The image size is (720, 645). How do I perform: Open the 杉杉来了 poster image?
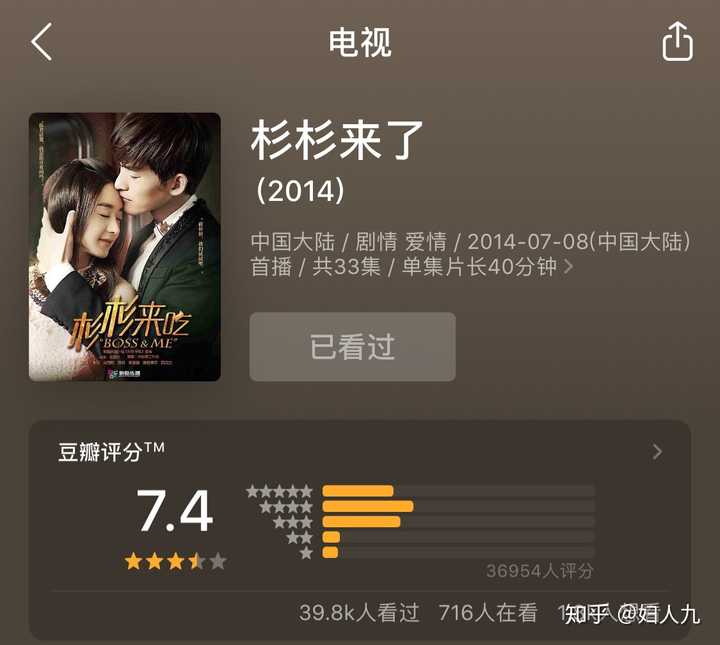pos(125,246)
